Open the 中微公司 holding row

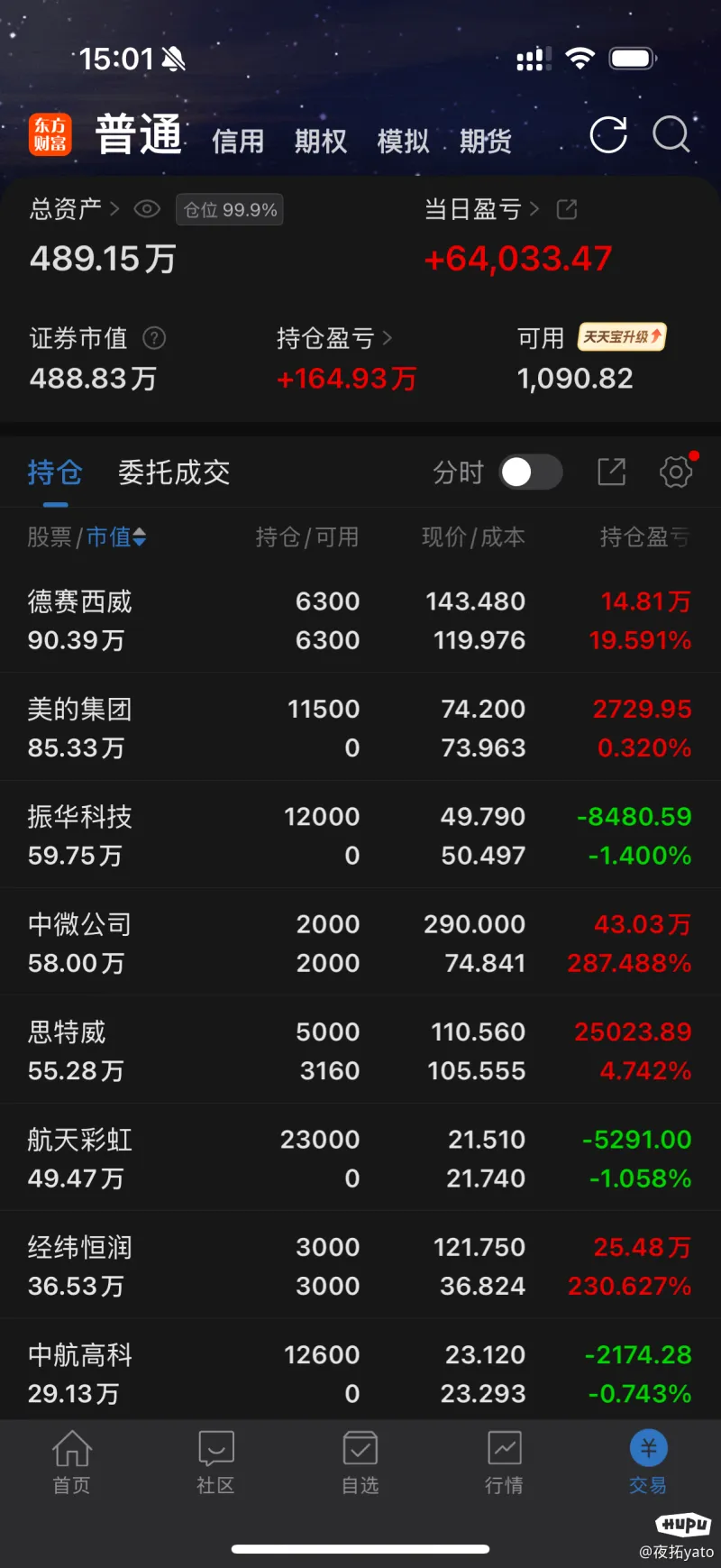[x=360, y=943]
